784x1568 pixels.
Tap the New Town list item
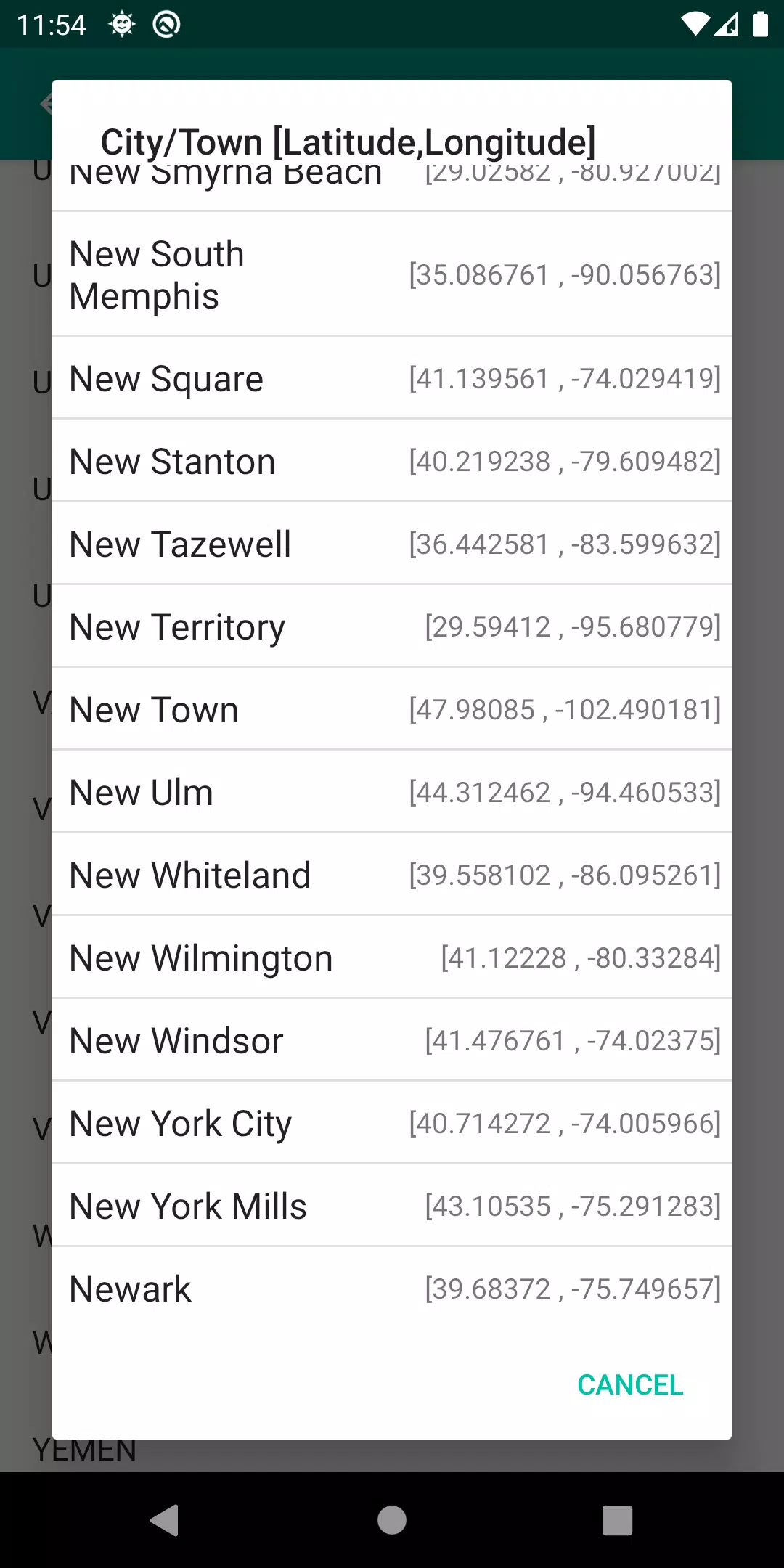click(x=392, y=709)
